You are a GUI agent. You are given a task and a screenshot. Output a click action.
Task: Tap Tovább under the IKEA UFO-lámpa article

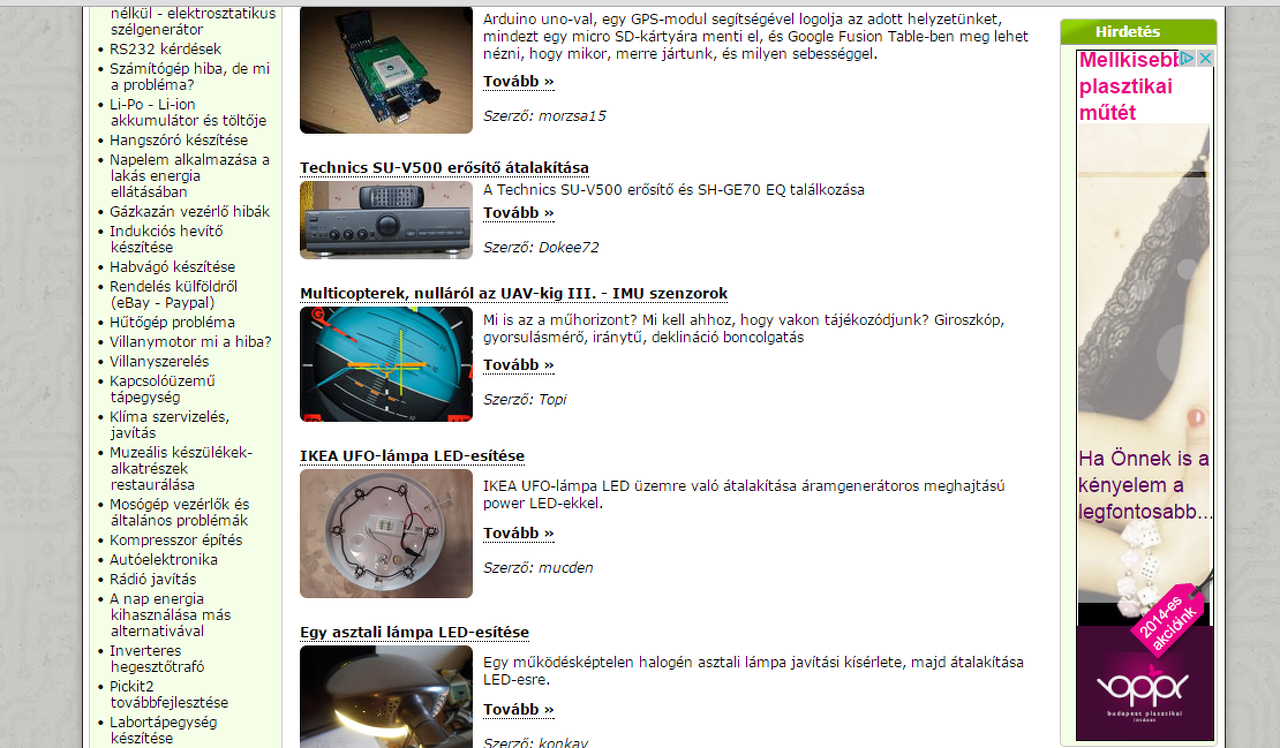(x=518, y=533)
